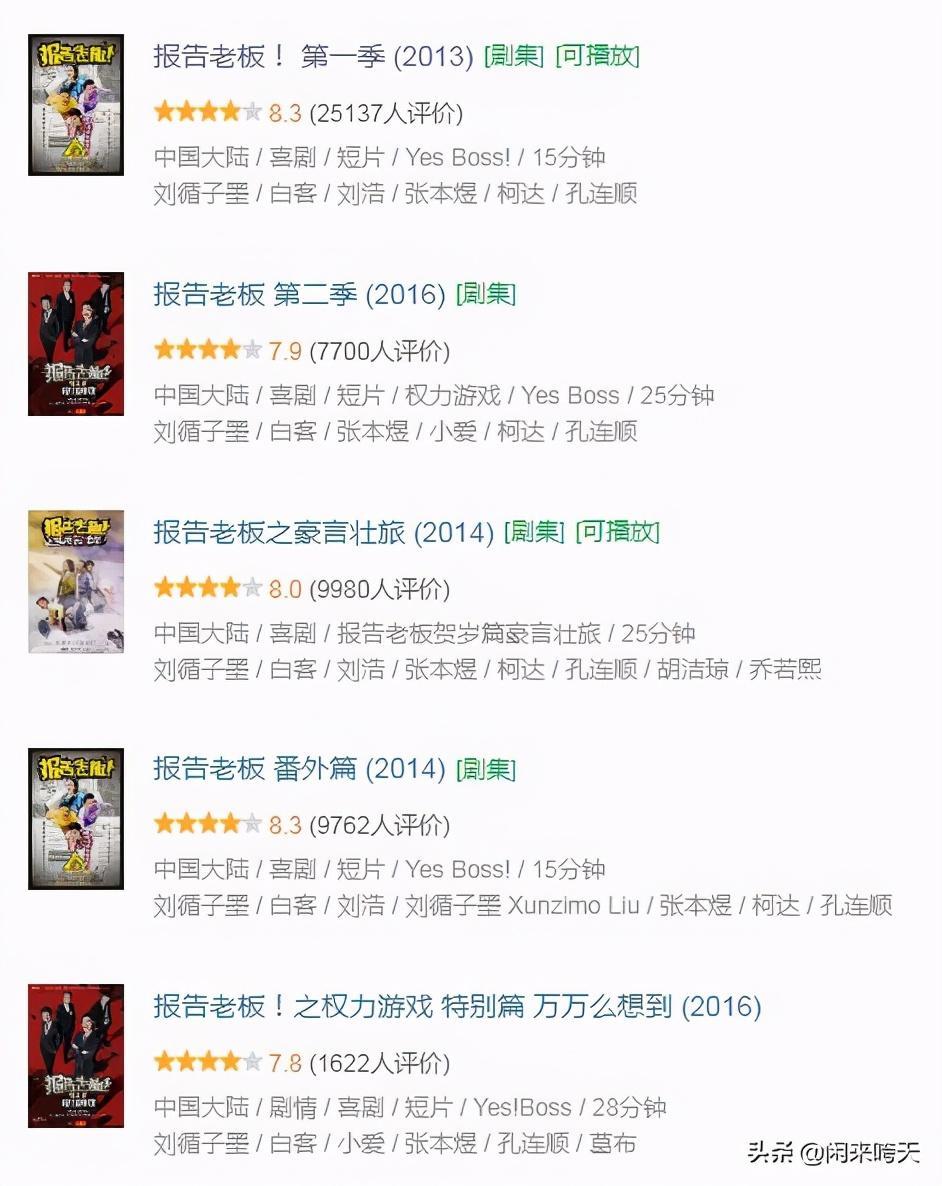
Task: Tap the poster of 报告老板 第二季
Action: pyautogui.click(x=76, y=343)
